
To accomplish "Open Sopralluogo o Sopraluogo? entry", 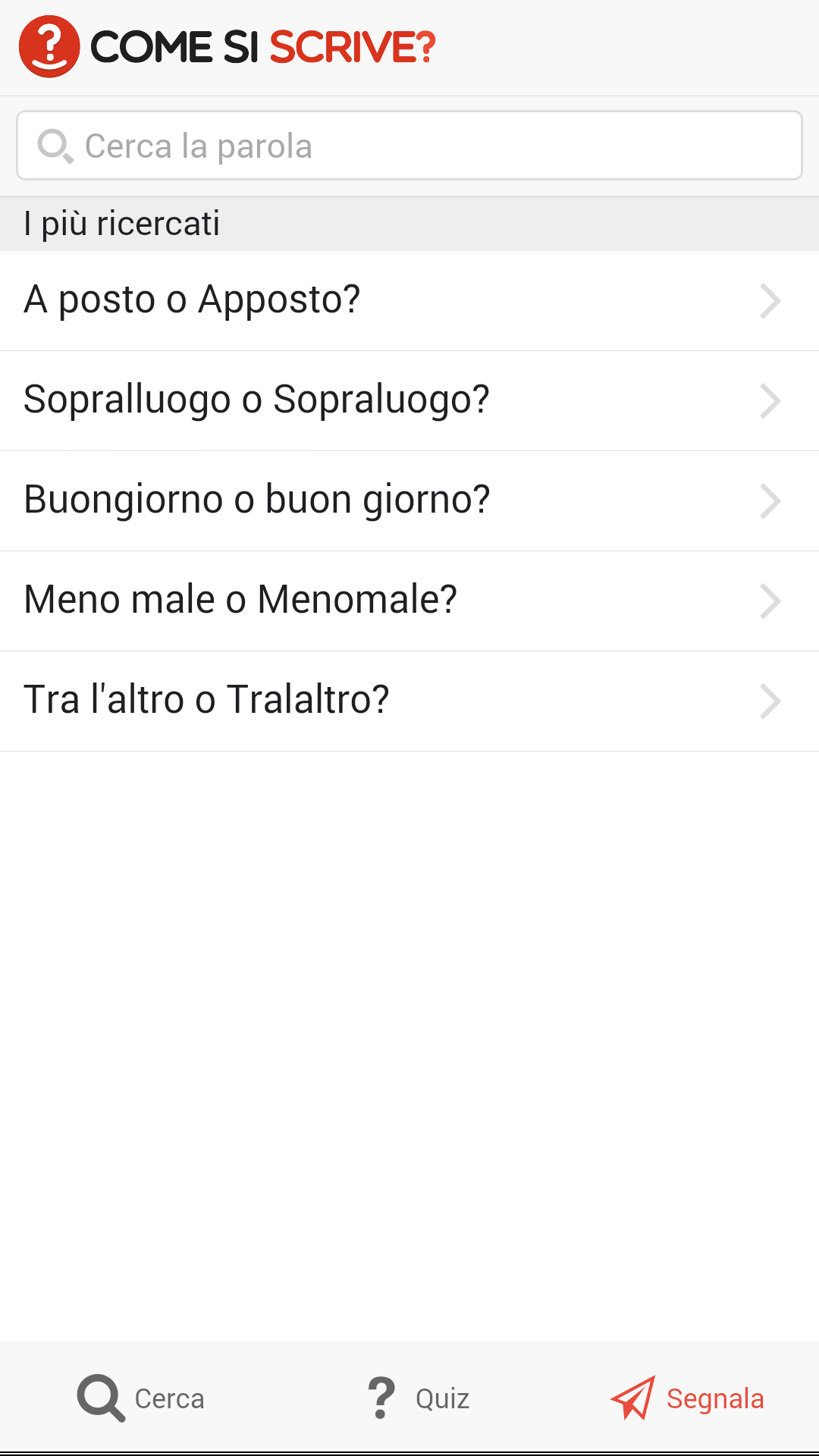I will [x=409, y=400].
